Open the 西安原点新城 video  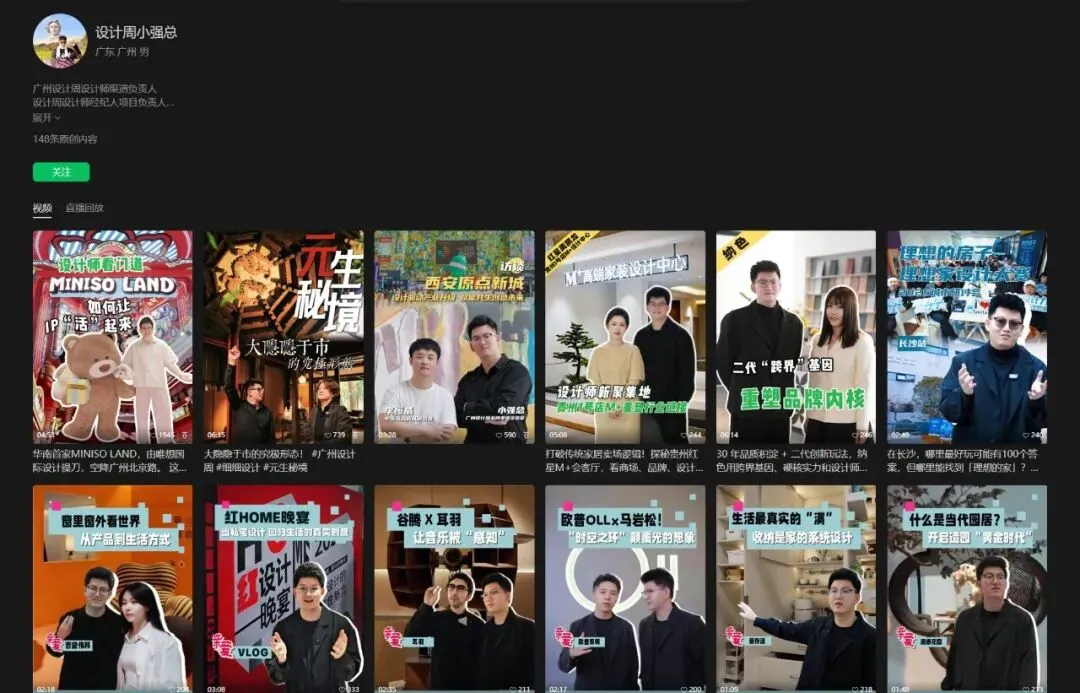pos(455,337)
